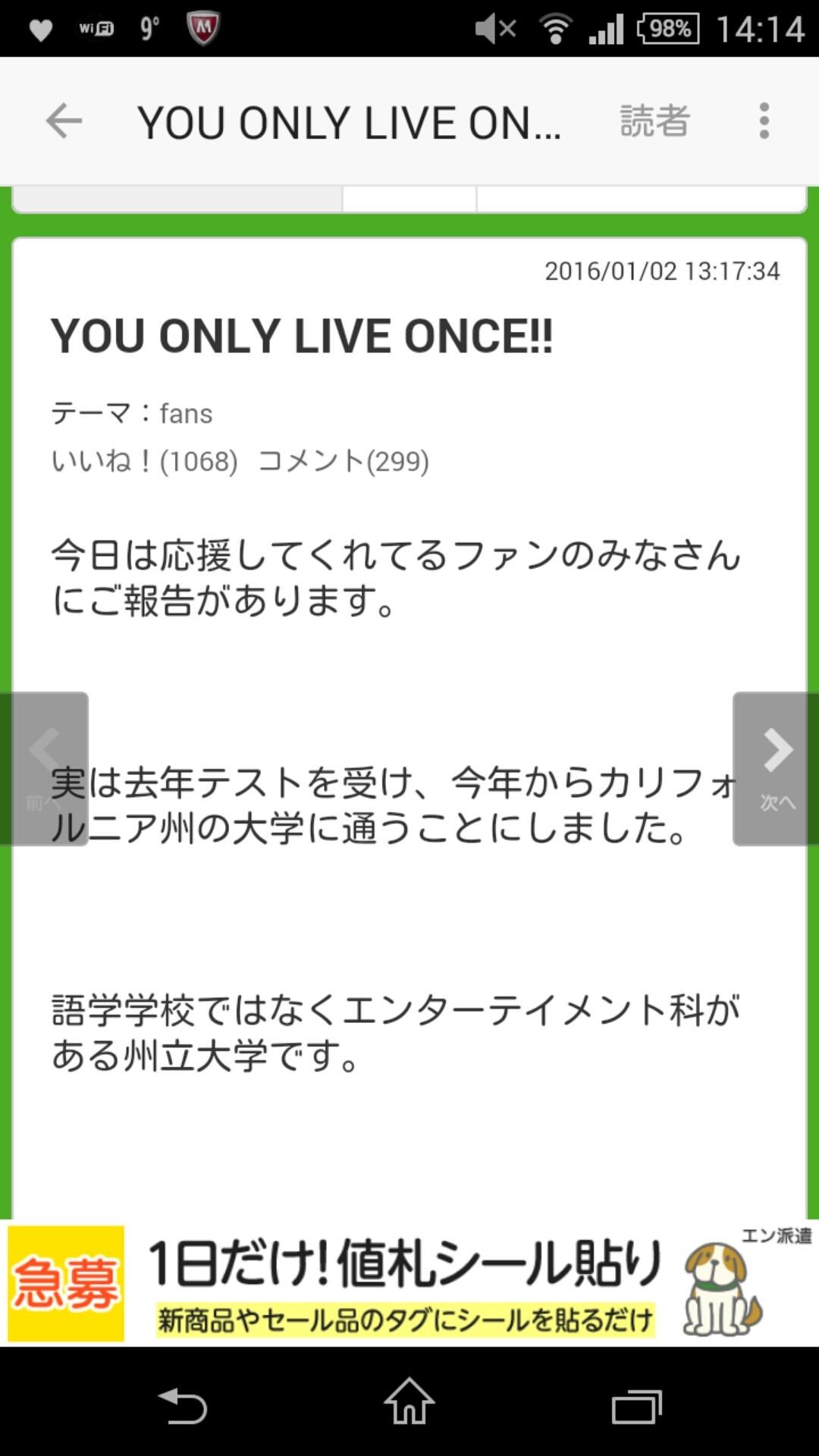Open the コメント (299) comments
This screenshot has width=819, height=1456.
pyautogui.click(x=343, y=461)
